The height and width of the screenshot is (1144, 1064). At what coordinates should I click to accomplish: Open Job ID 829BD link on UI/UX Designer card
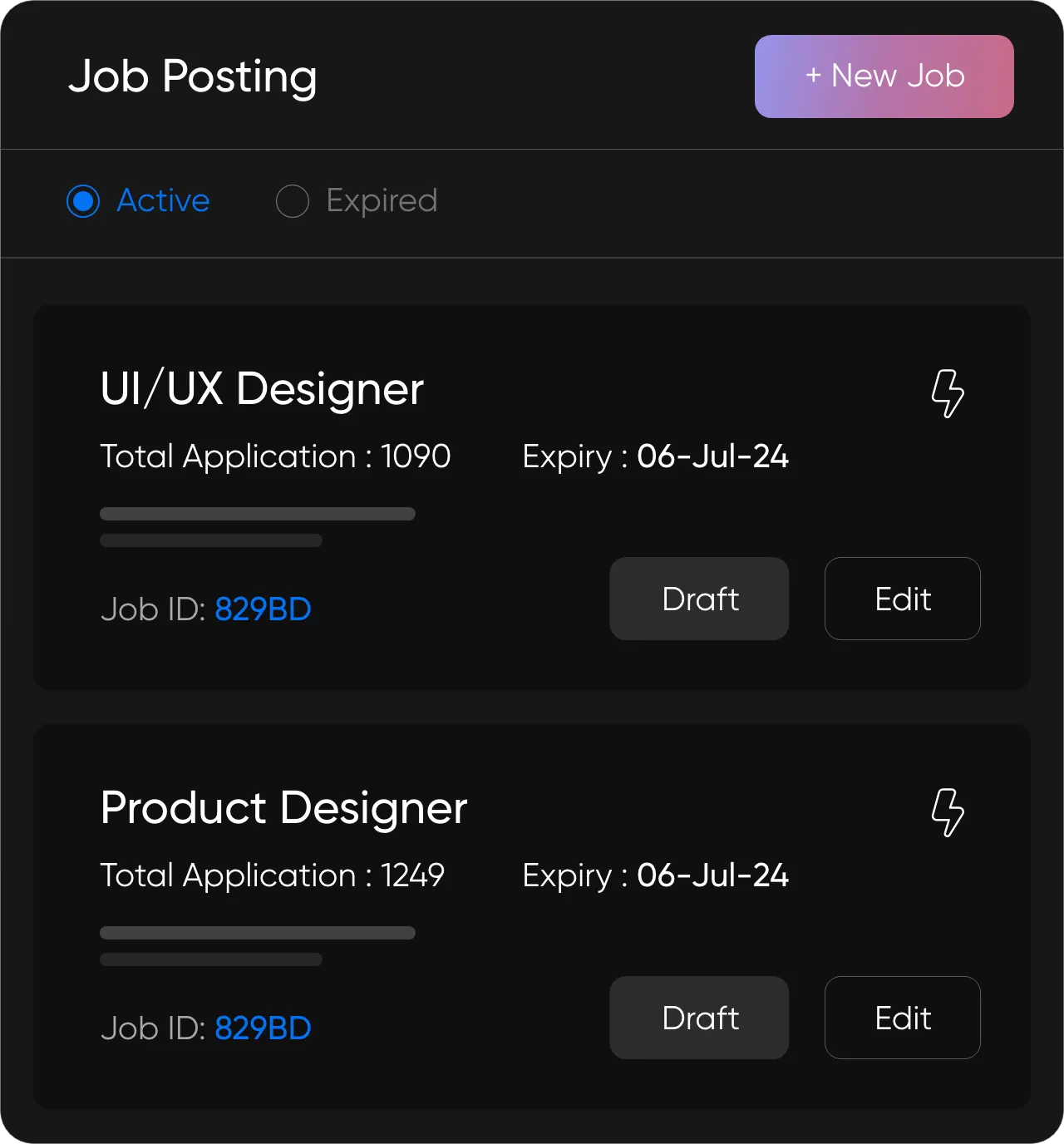click(x=263, y=609)
